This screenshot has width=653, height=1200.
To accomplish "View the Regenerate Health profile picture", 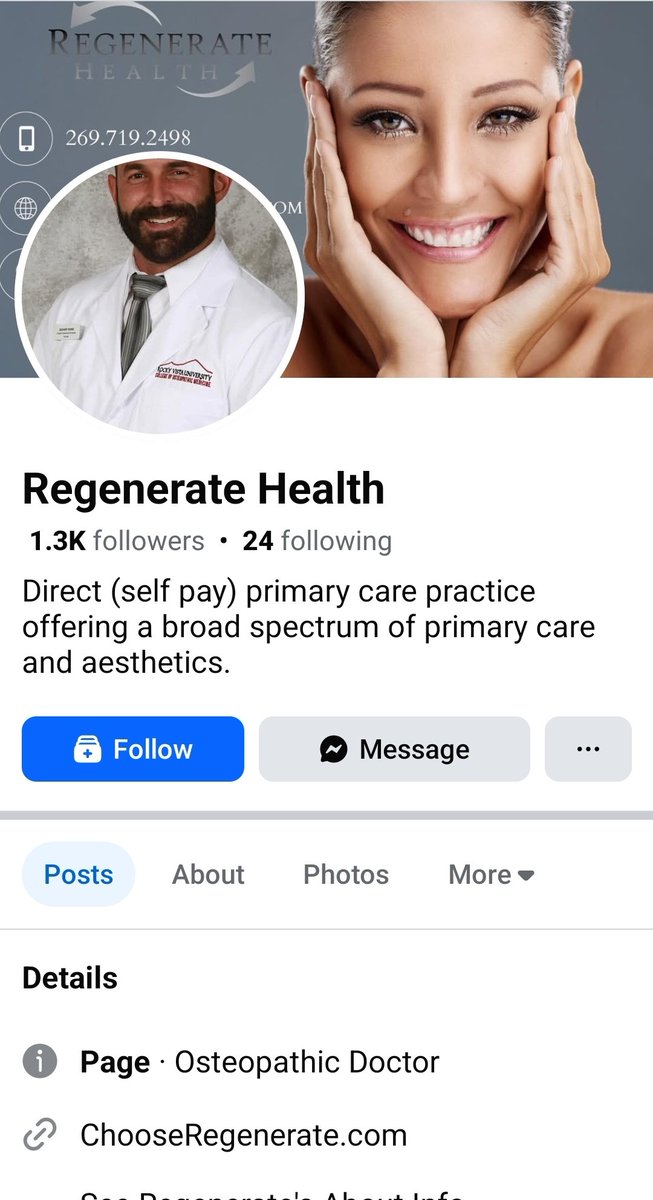I will (x=158, y=295).
